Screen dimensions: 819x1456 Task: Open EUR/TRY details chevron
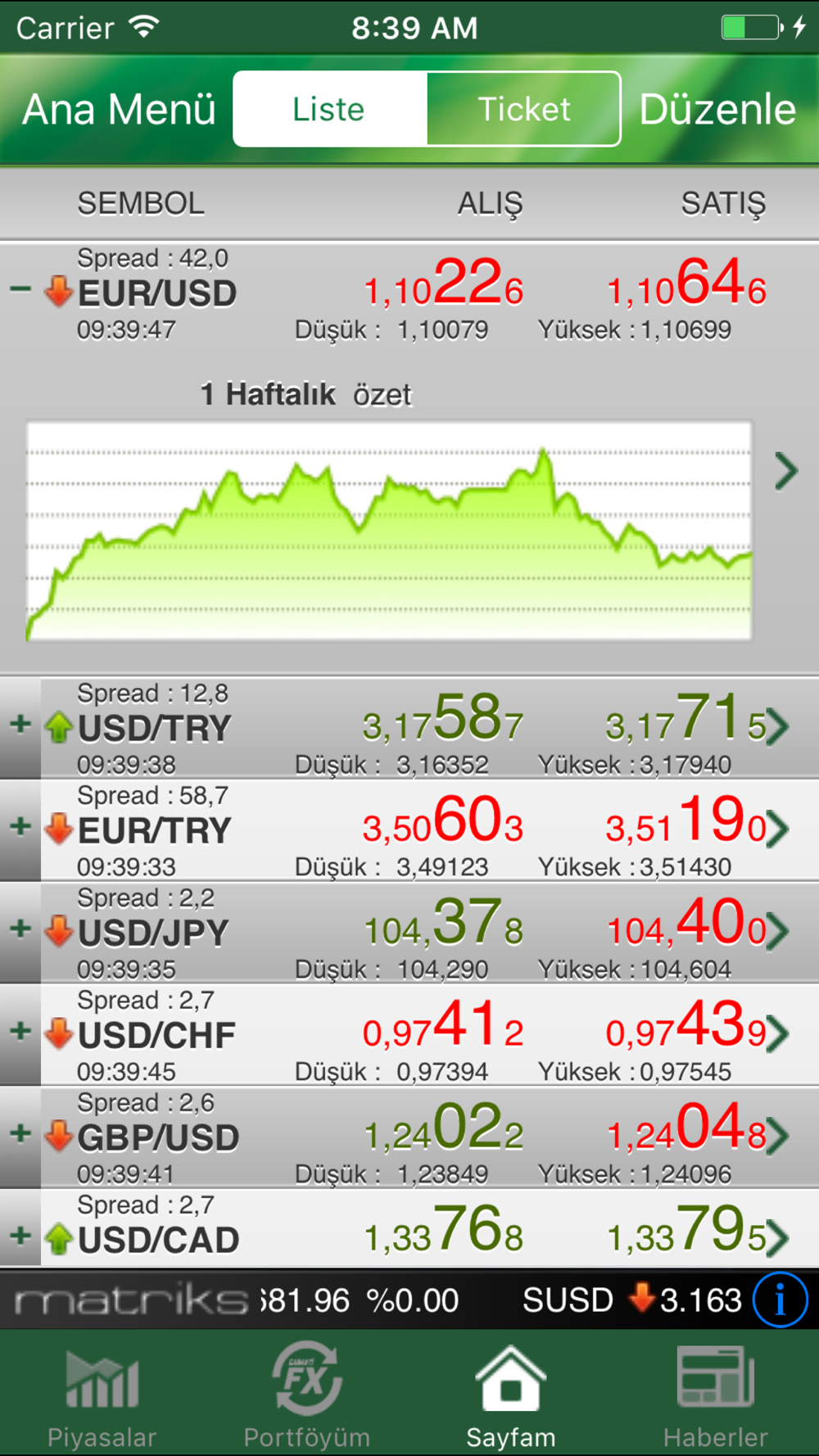point(778,829)
